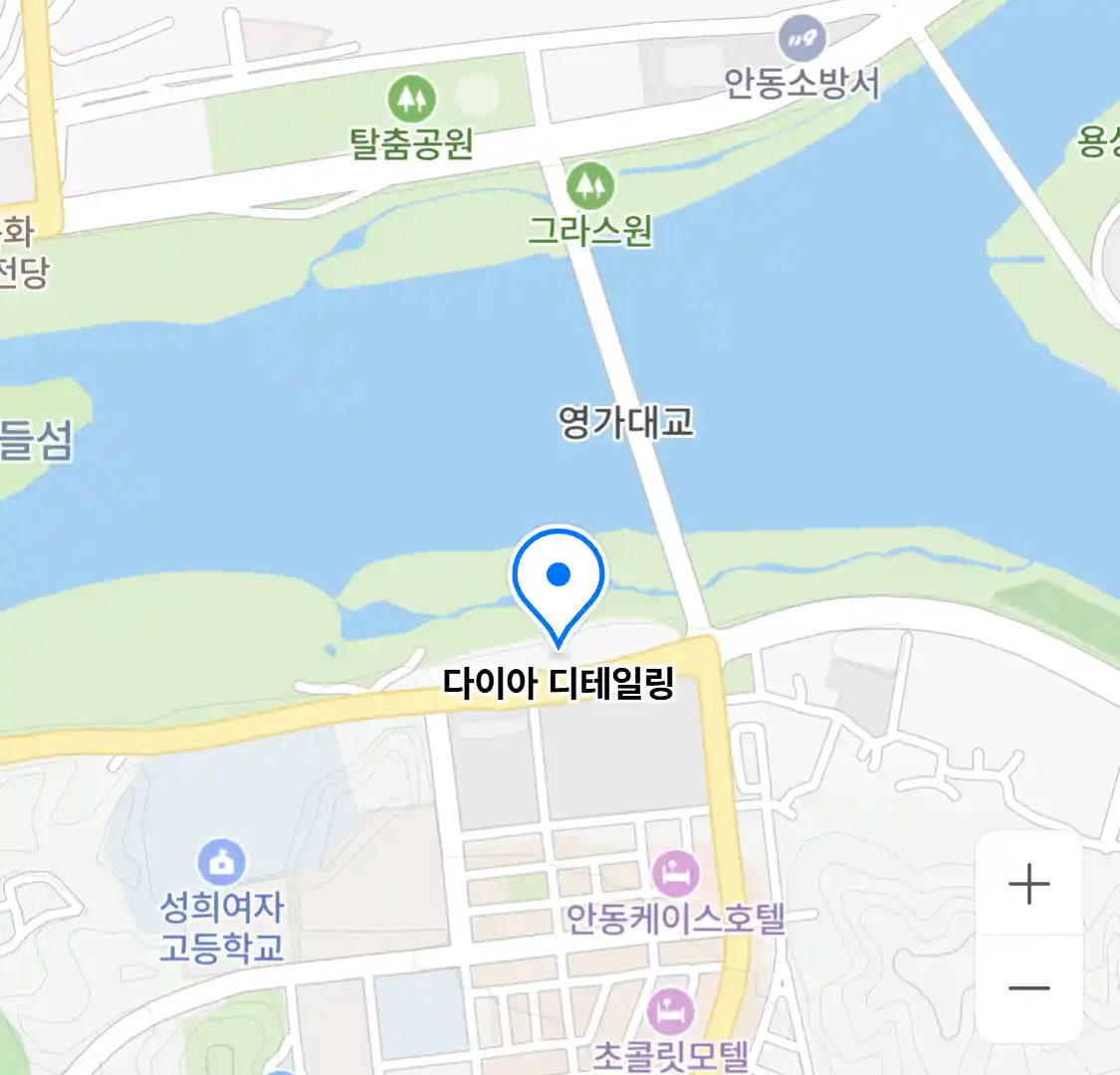Zoom out with the minus button
Viewport: 1120px width, 1075px height.
pyautogui.click(x=1028, y=988)
